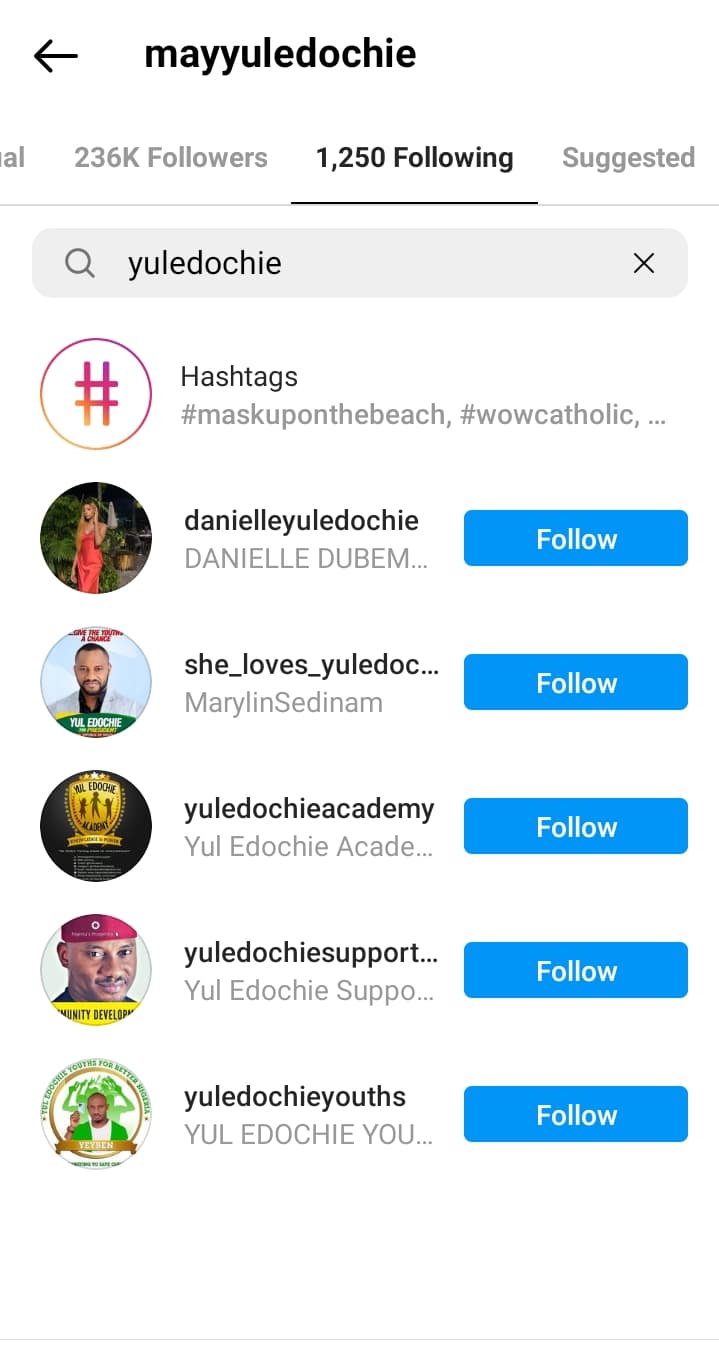Screen dimensions: 719x1348
Task: Select the 1,250 Following tab
Action: tap(414, 158)
